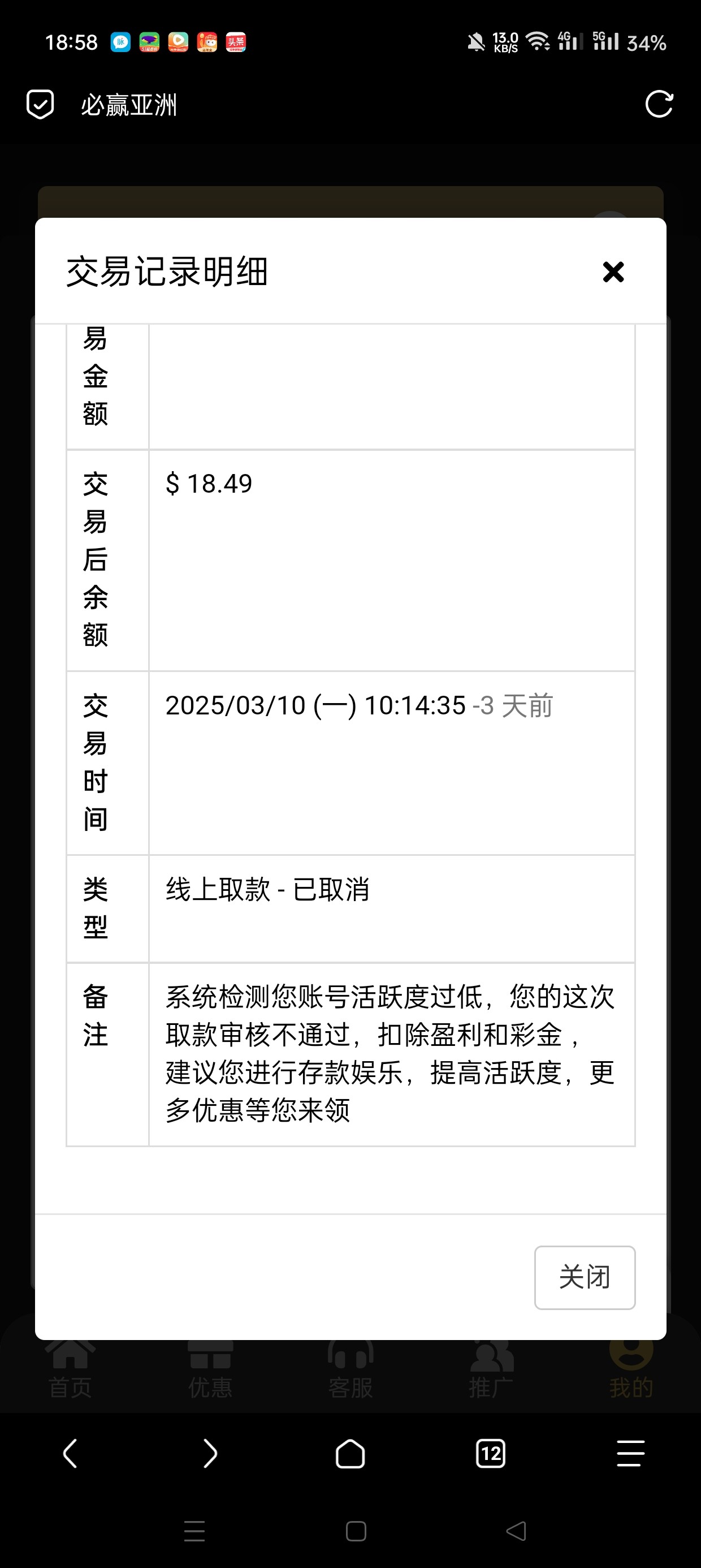Open the browser menu

click(x=630, y=1454)
